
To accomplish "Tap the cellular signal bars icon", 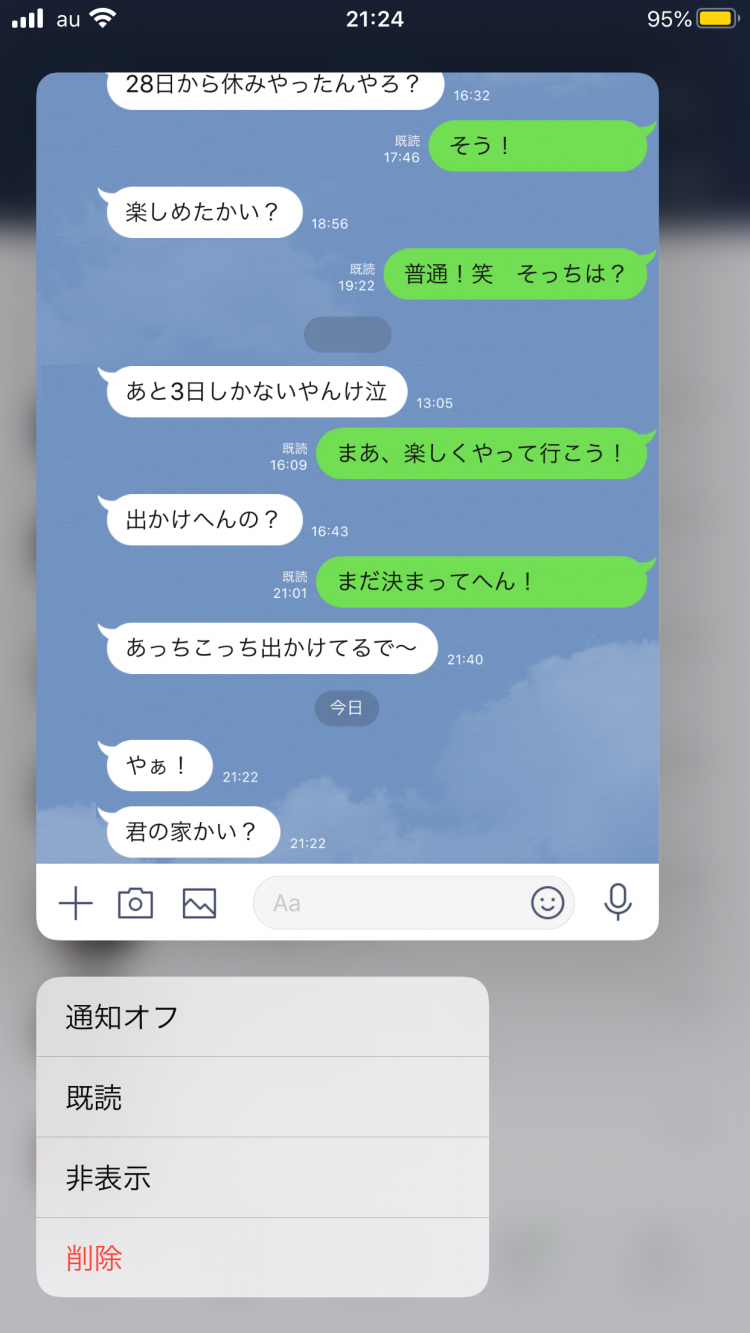I will point(25,17).
